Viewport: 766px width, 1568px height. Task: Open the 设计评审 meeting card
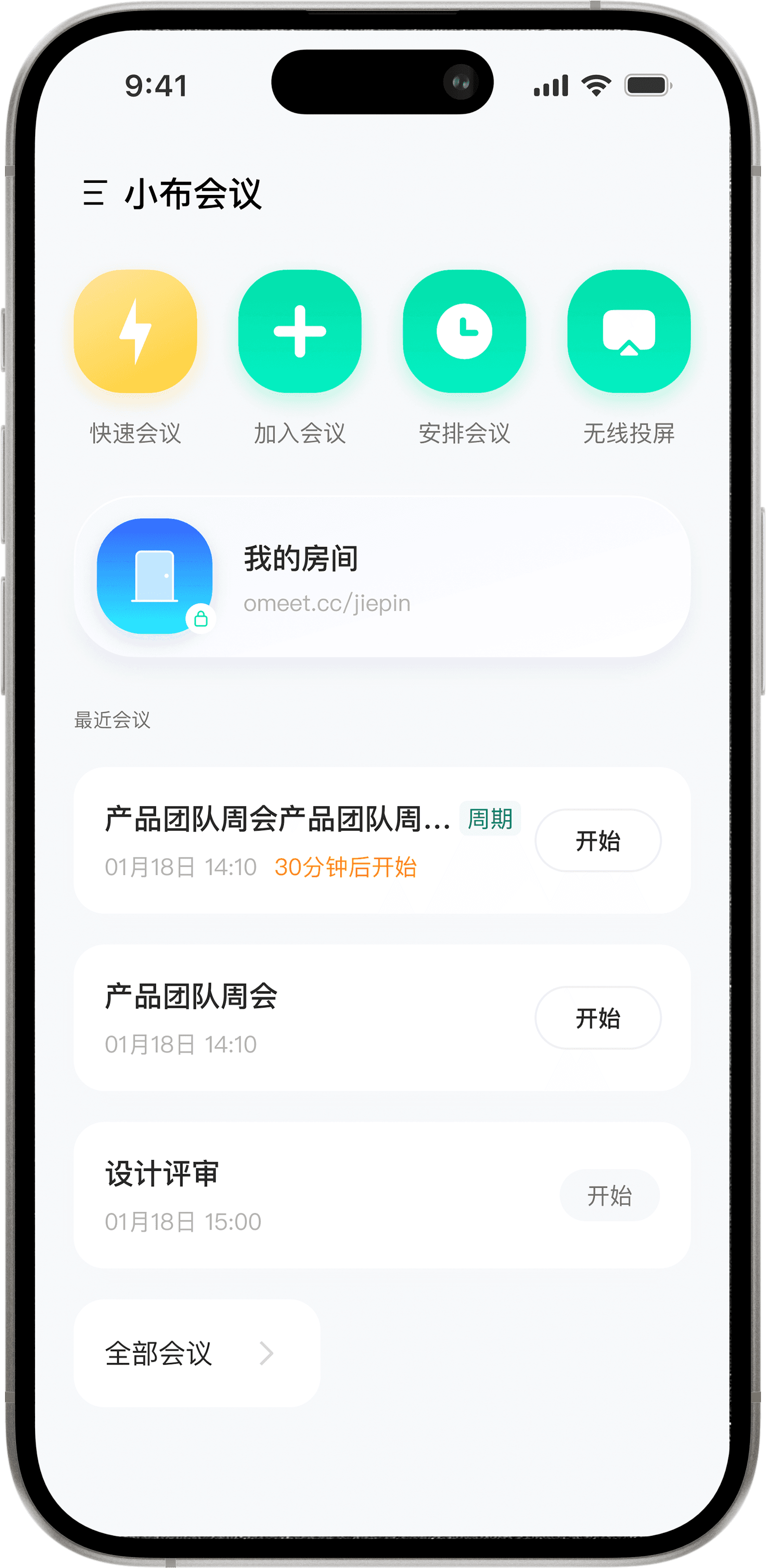pyautogui.click(x=382, y=1195)
